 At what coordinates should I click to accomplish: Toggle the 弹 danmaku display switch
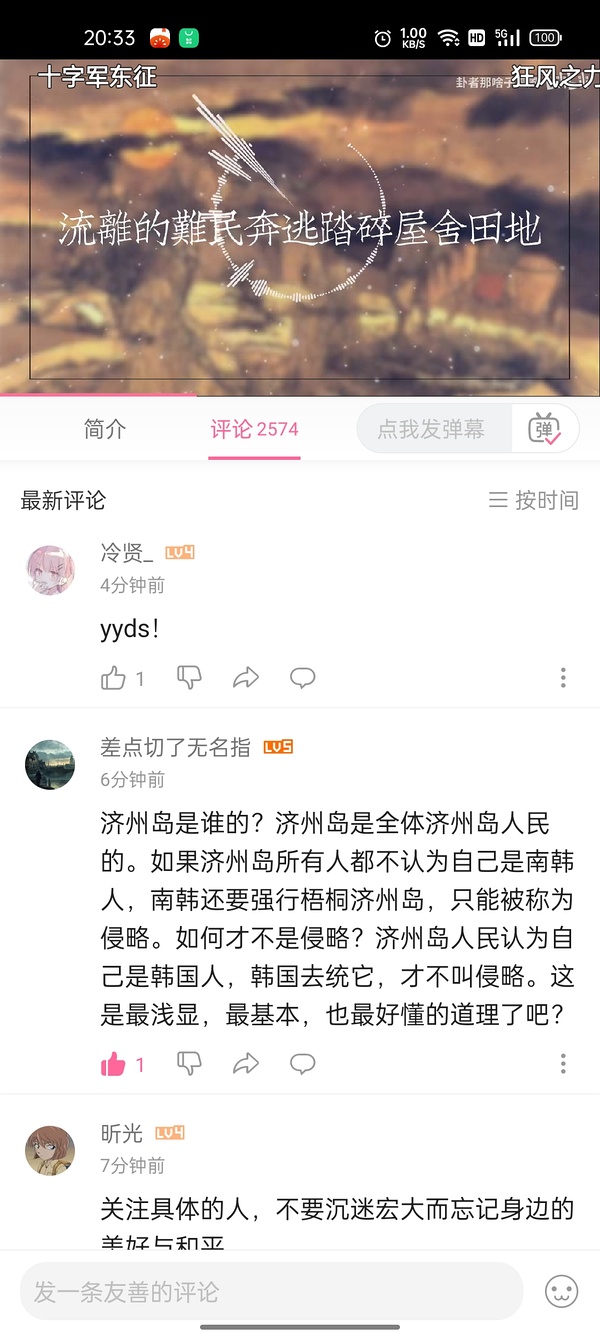[545, 429]
